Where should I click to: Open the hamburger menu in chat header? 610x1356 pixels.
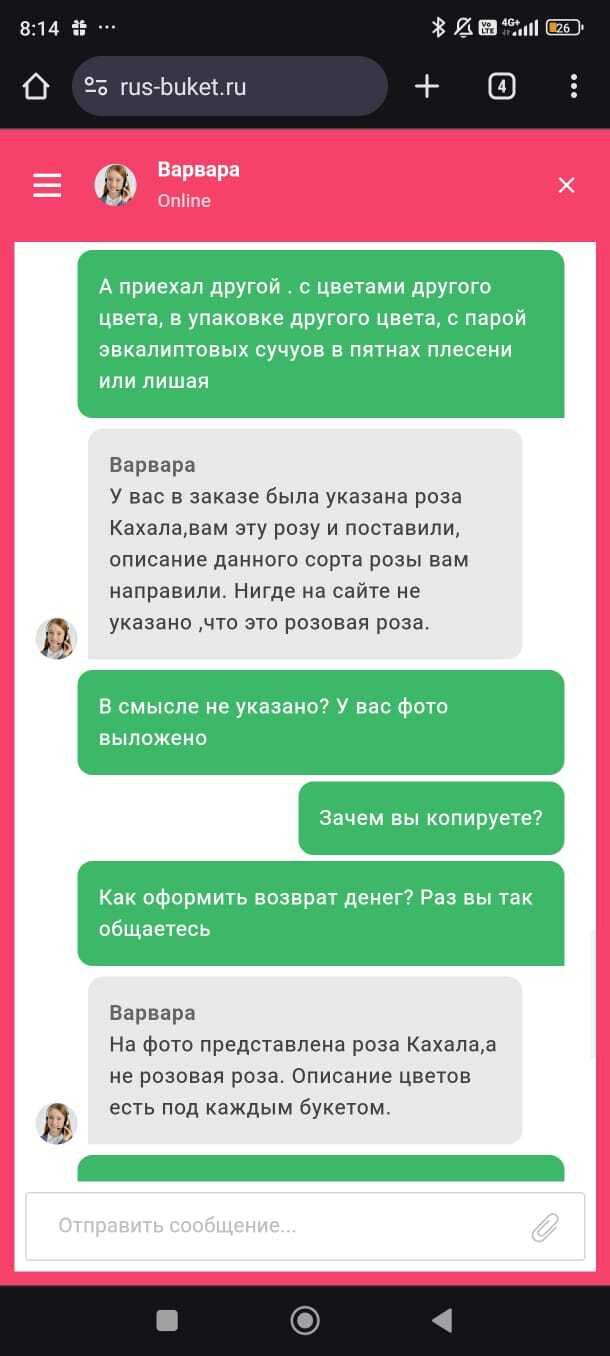[x=47, y=186]
